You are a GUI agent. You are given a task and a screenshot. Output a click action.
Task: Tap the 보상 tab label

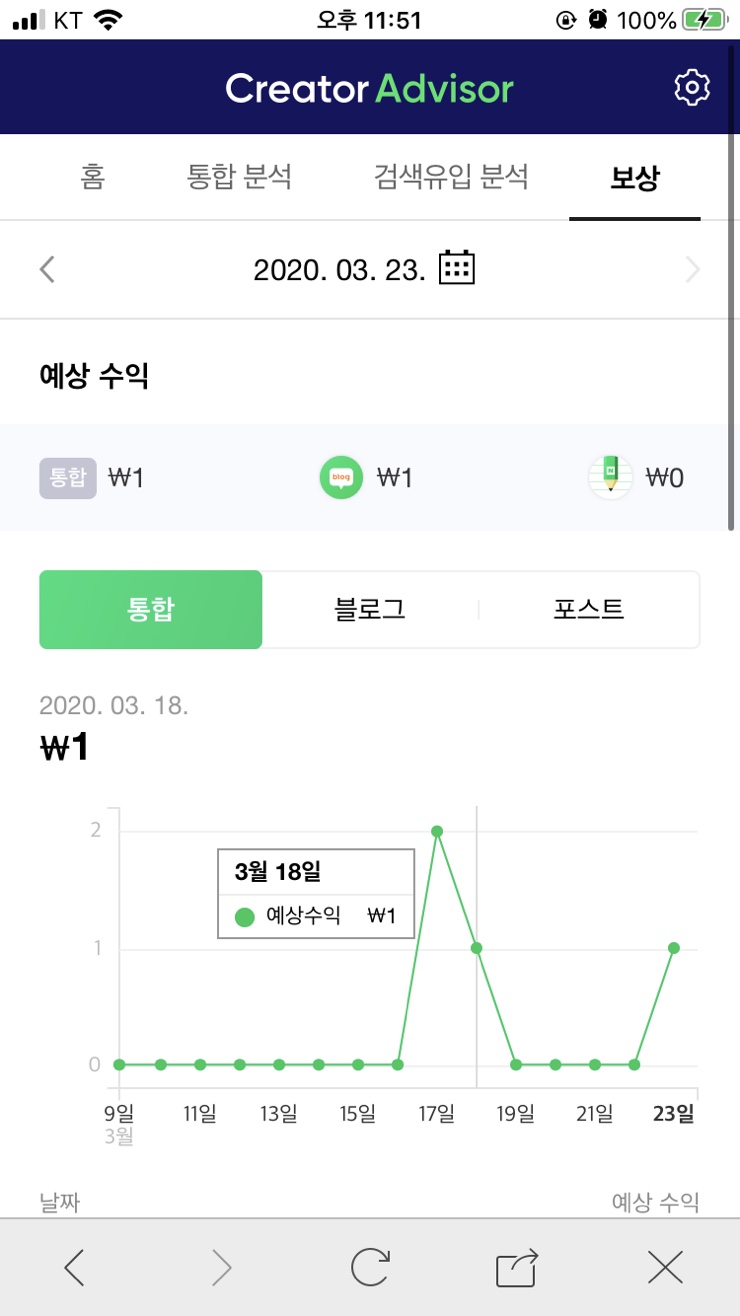click(636, 177)
